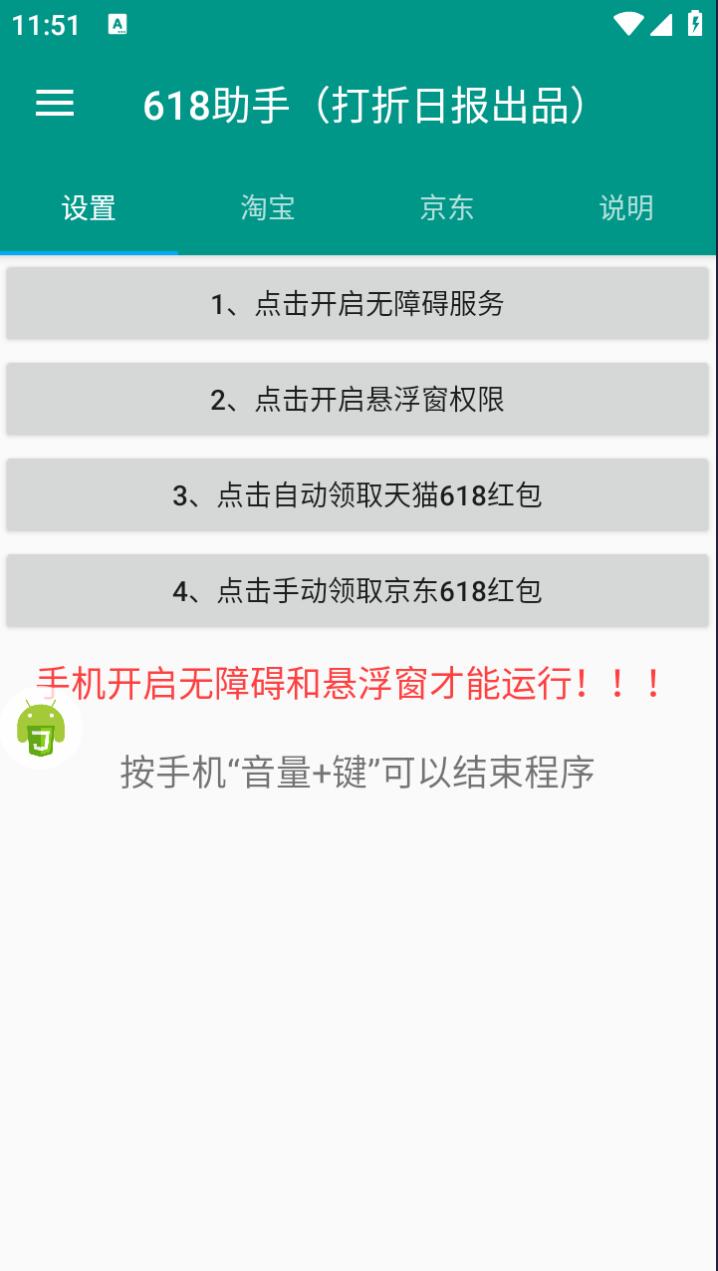Open the hamburger drawer menu
718x1271 pixels.
click(55, 103)
